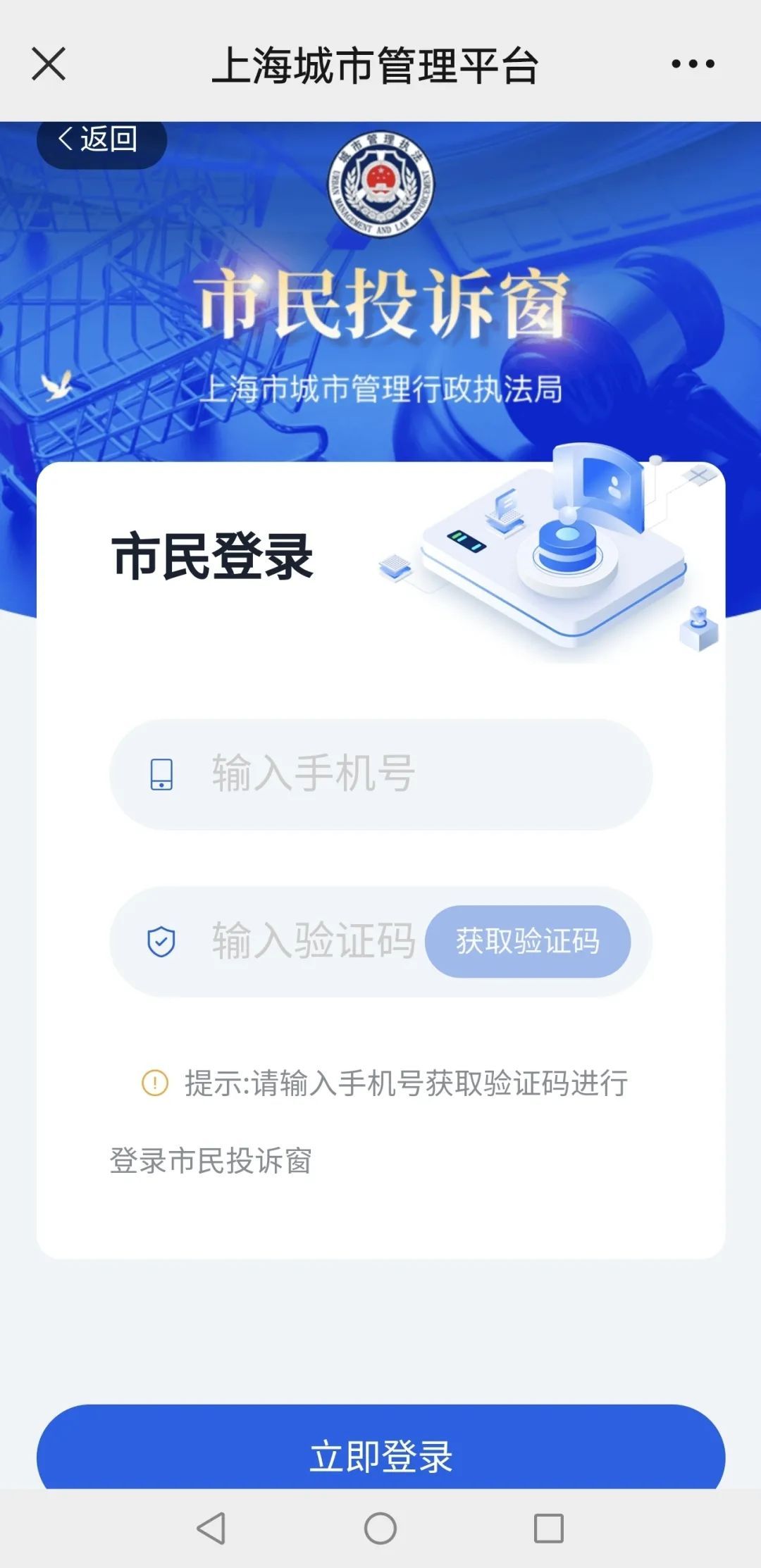
Task: Go to the system home screen
Action: [x=380, y=1528]
